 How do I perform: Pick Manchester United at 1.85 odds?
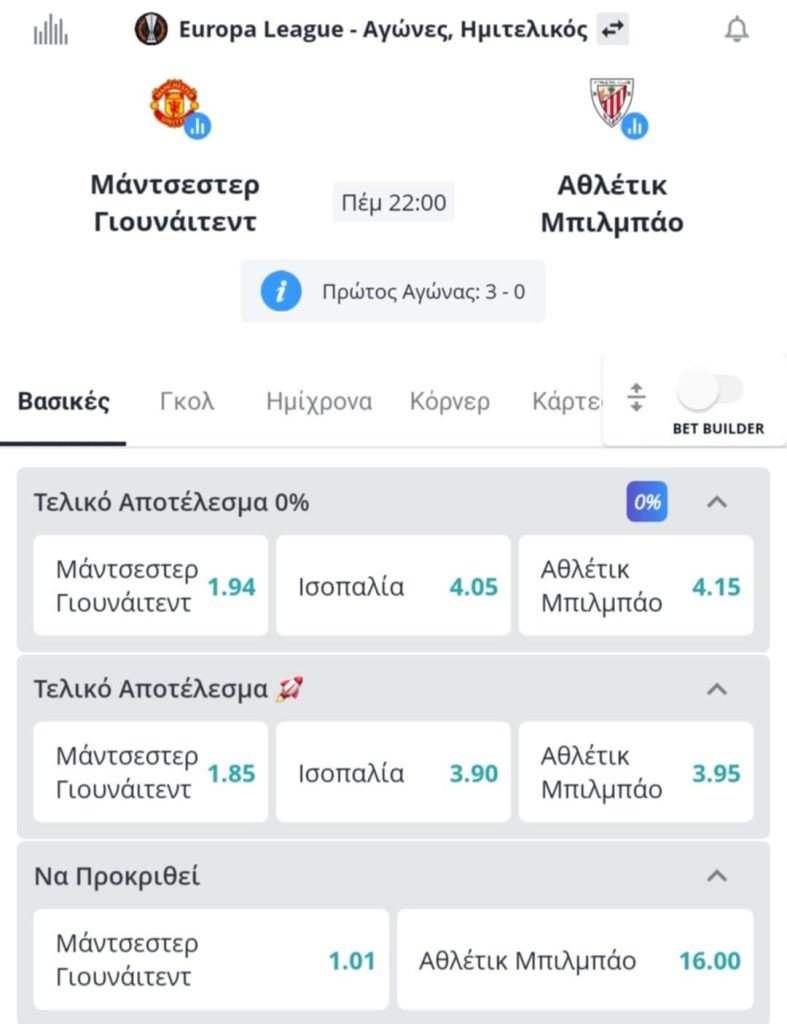tap(151, 773)
